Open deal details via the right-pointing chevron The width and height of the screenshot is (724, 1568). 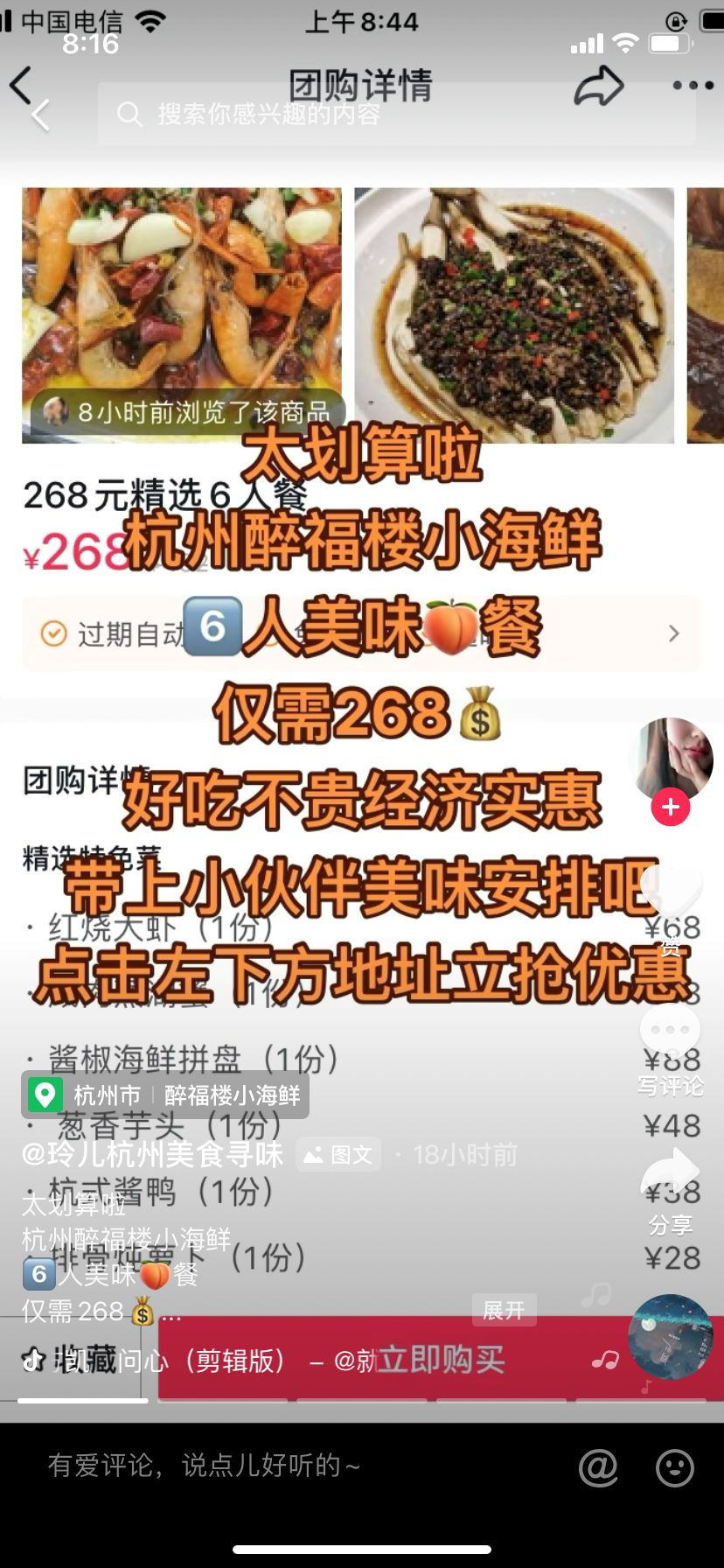coord(673,634)
